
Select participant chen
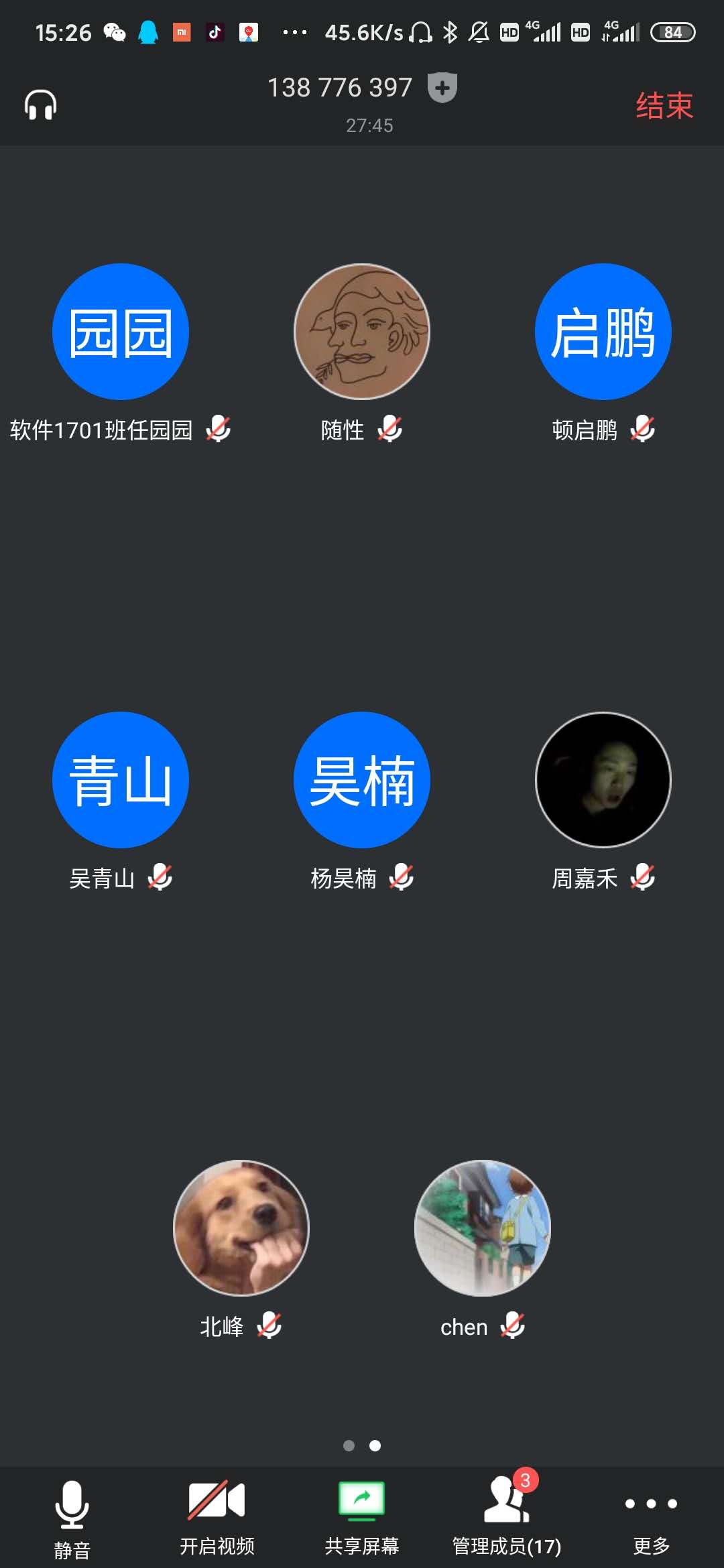click(x=483, y=1228)
